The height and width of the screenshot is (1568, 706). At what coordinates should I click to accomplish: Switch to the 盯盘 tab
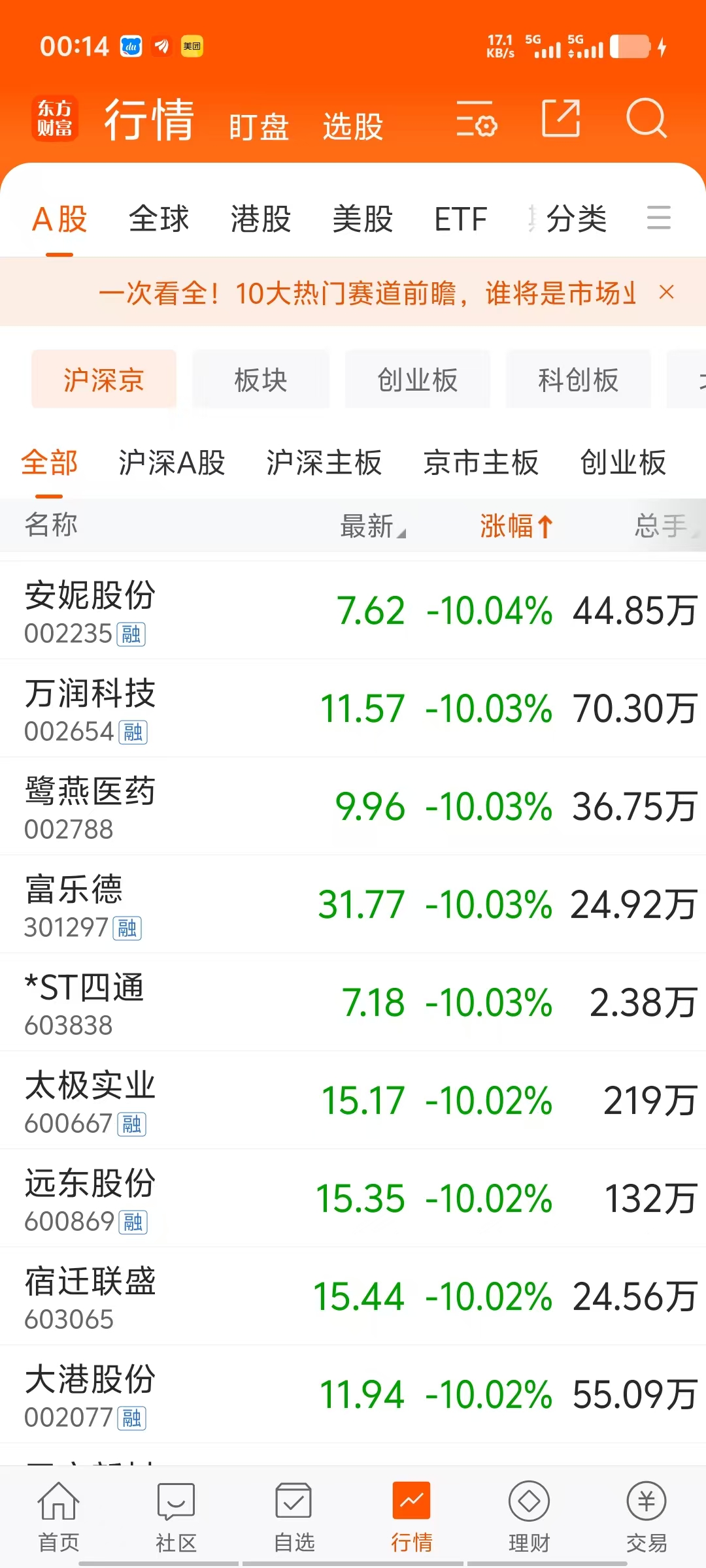(259, 126)
